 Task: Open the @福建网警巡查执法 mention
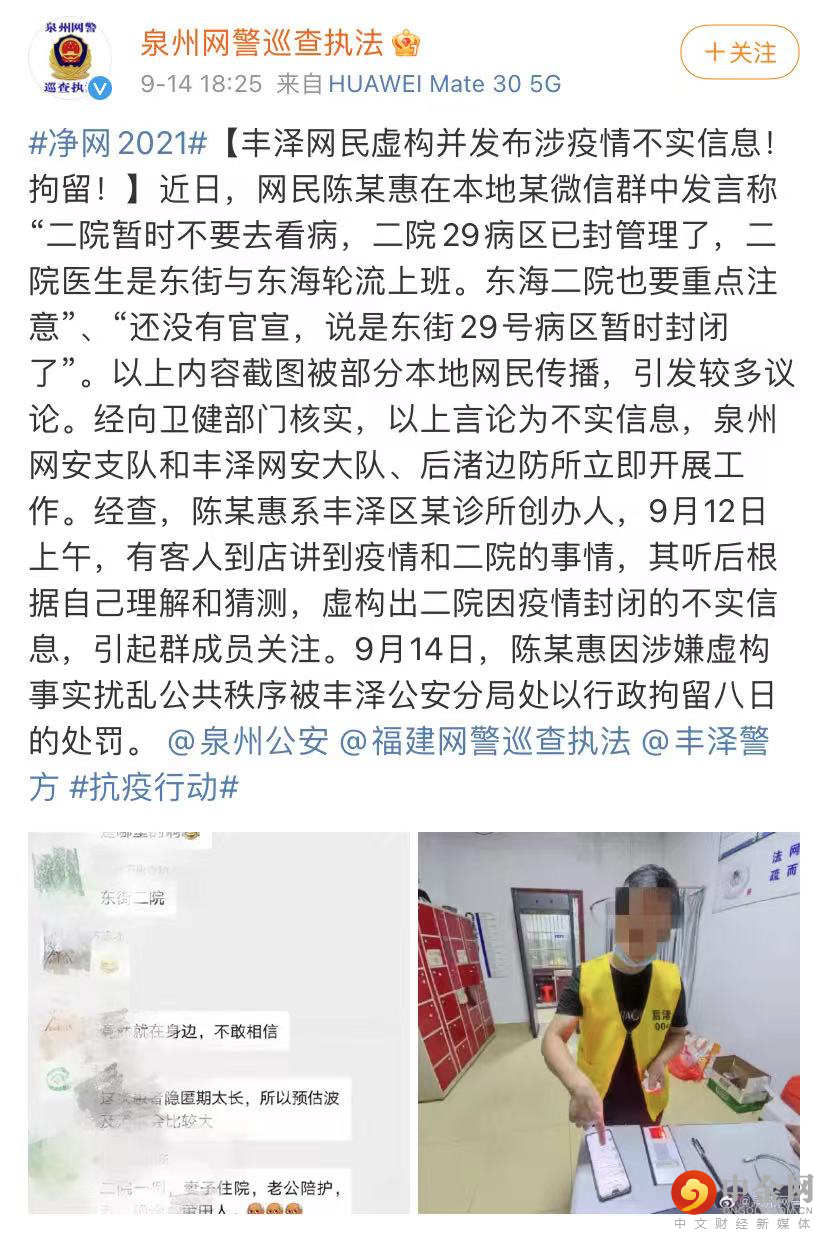485,741
